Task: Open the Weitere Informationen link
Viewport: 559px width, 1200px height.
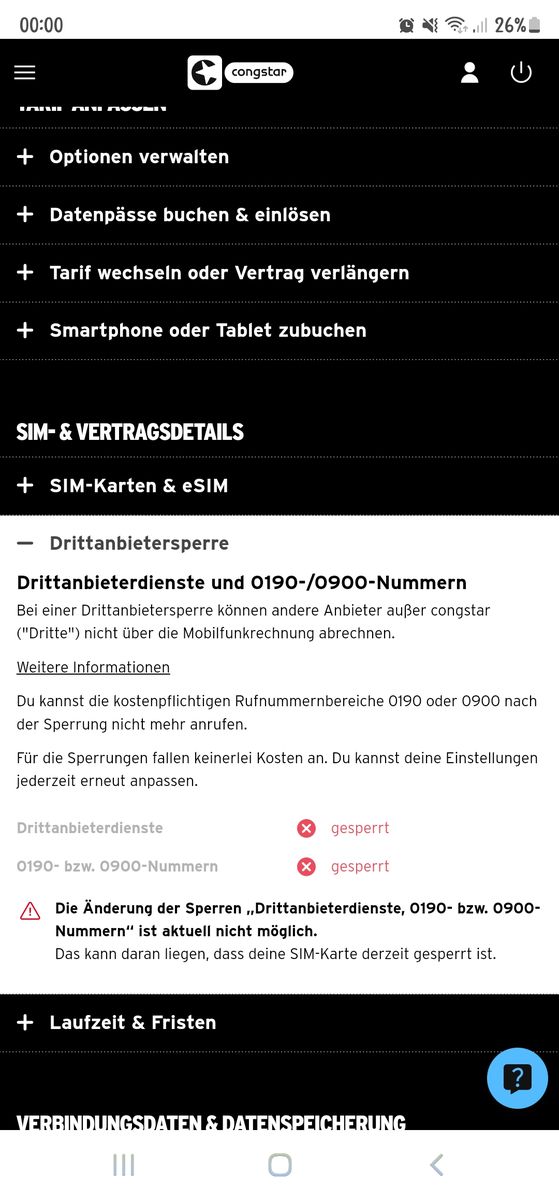Action: tap(93, 667)
